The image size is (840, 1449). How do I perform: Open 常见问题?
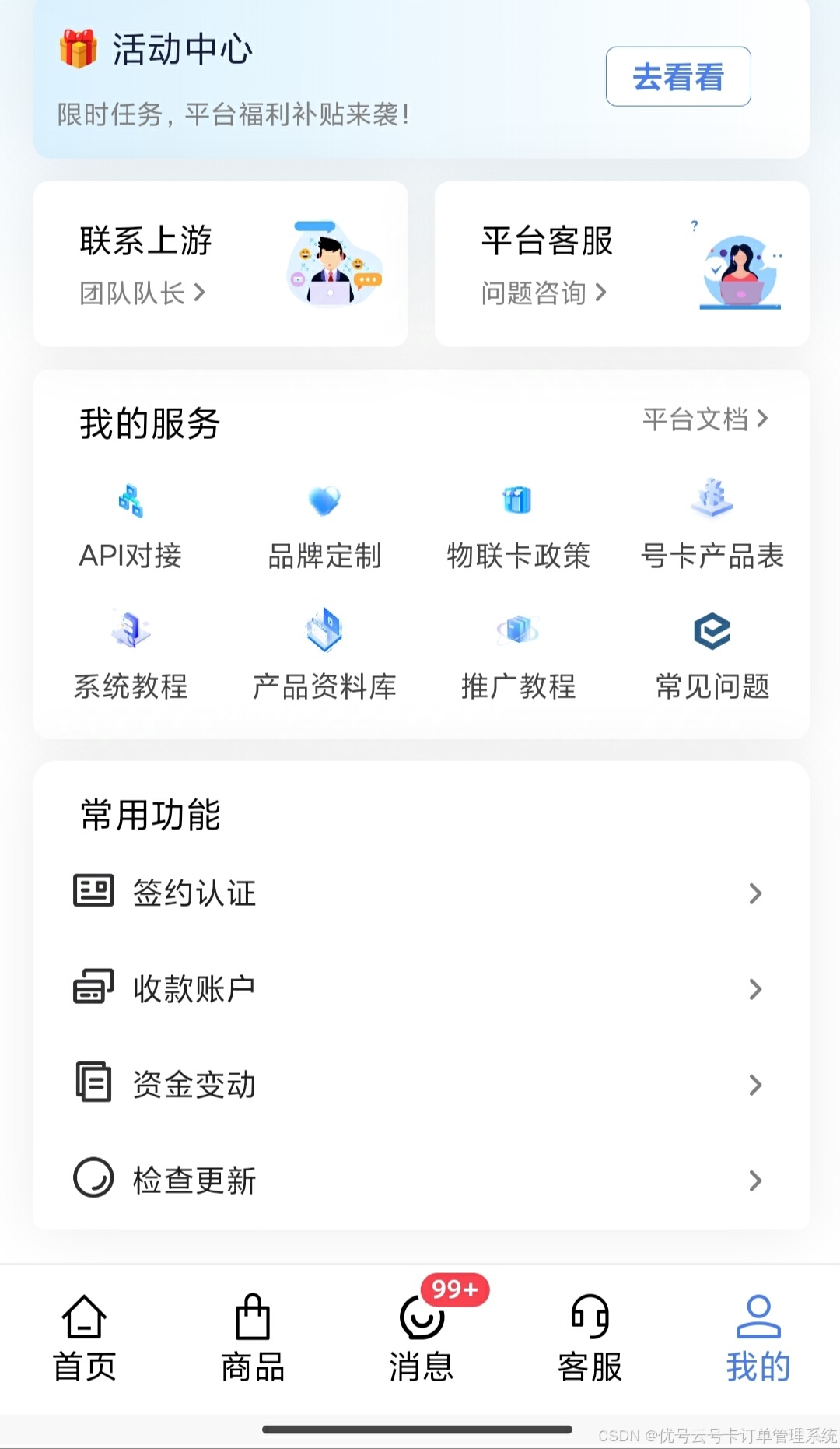(x=712, y=656)
